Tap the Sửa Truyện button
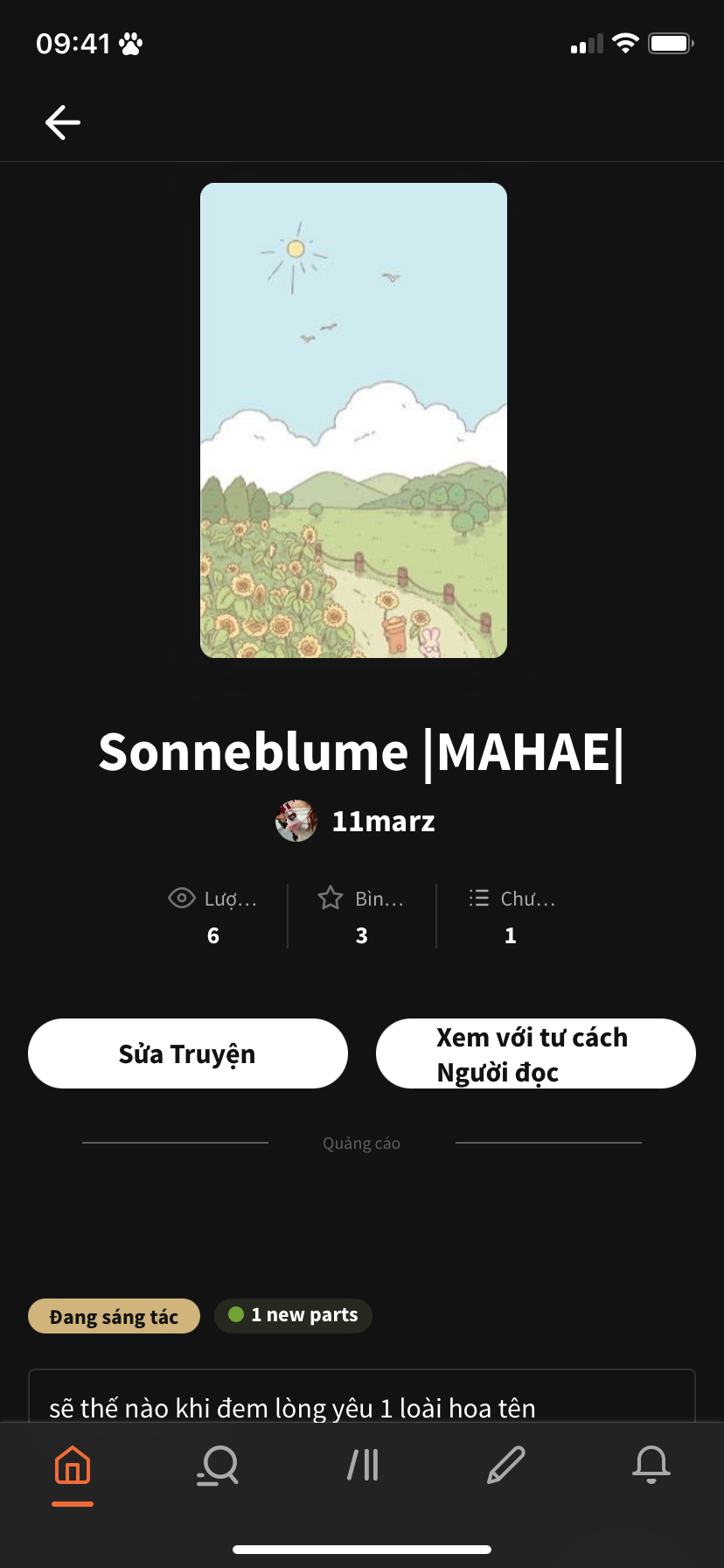 point(187,1053)
